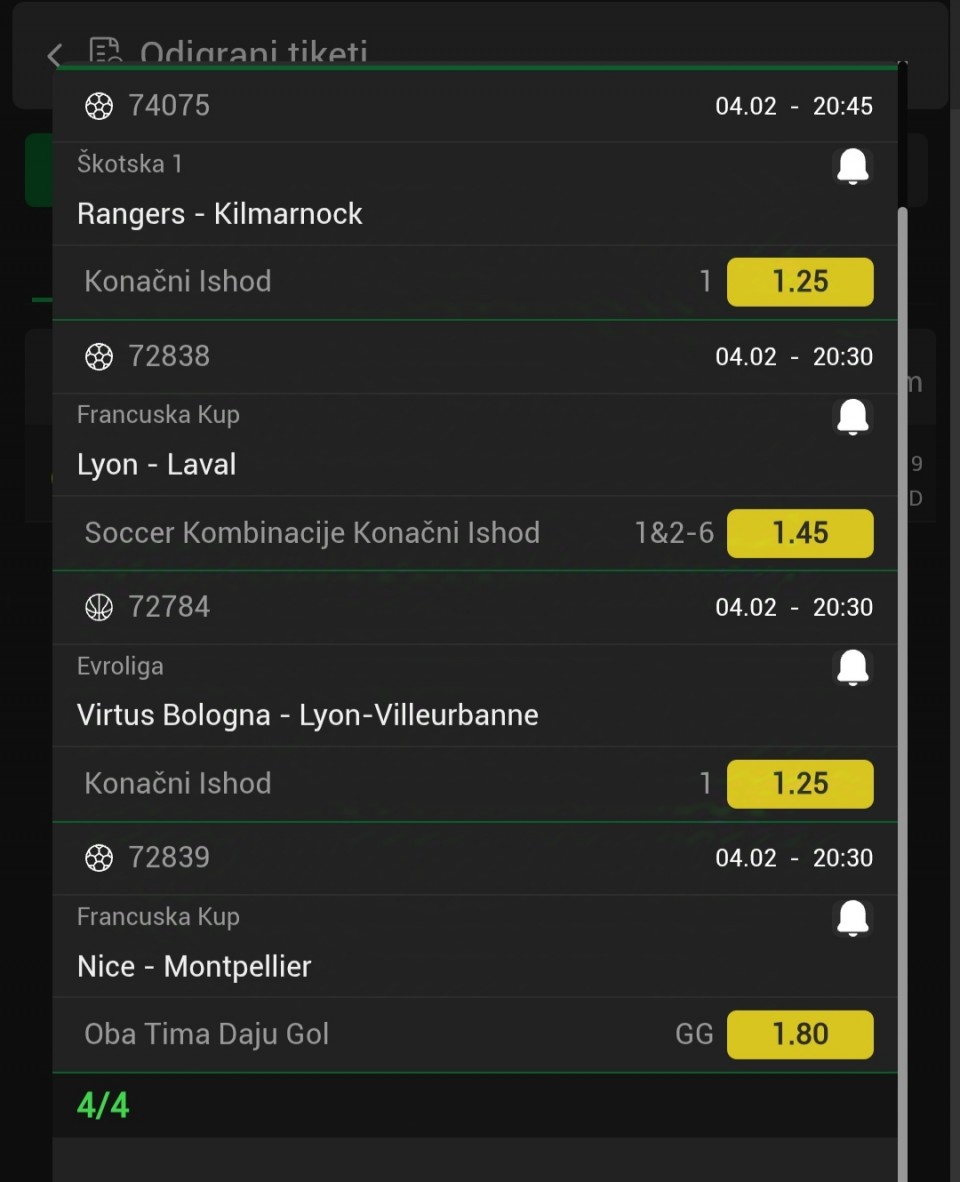Image resolution: width=960 pixels, height=1182 pixels.
Task: Enable bell for Virtus Bologna - Lyon-Villeurbanne
Action: point(852,668)
